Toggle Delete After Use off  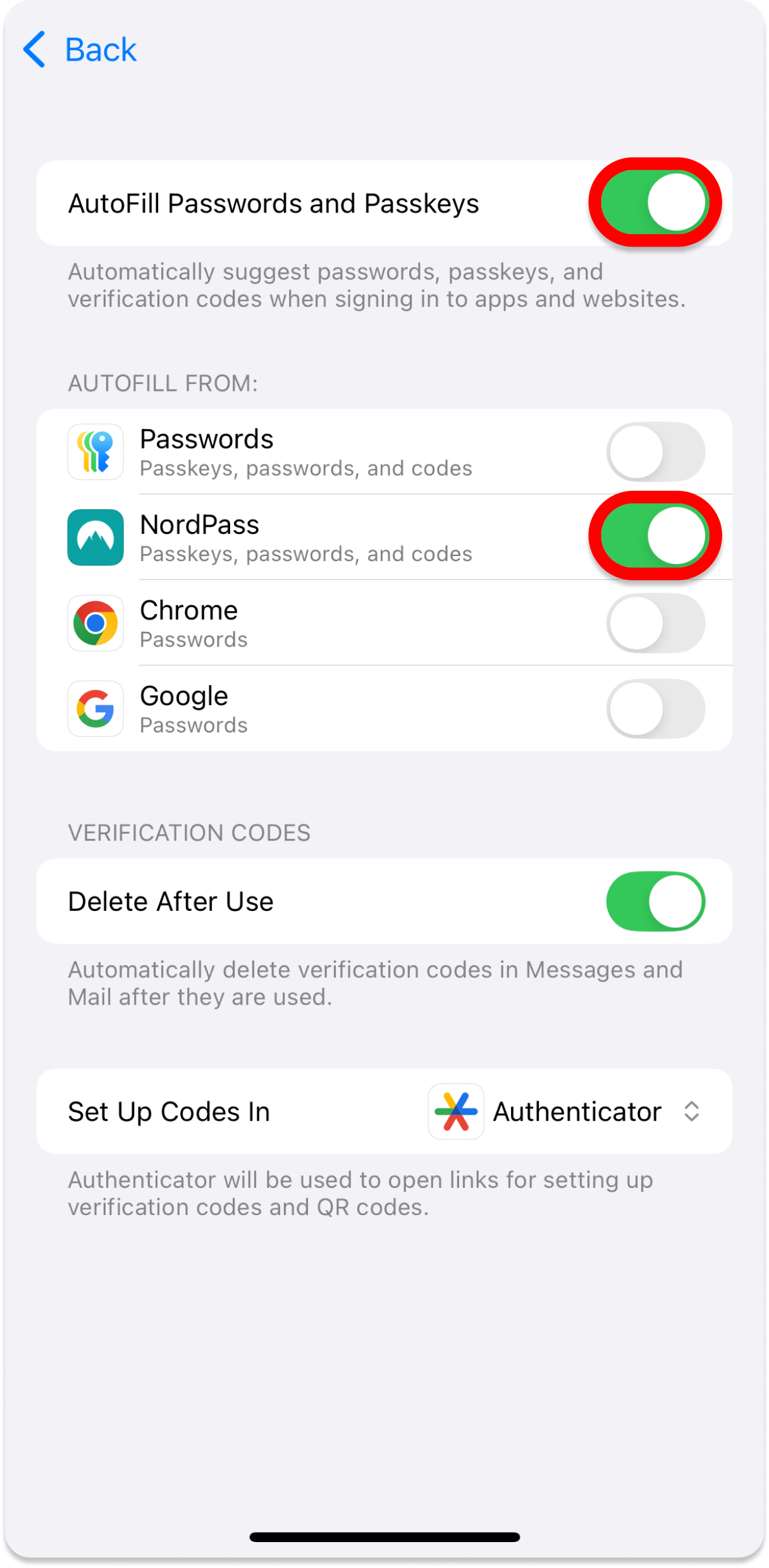(x=656, y=901)
